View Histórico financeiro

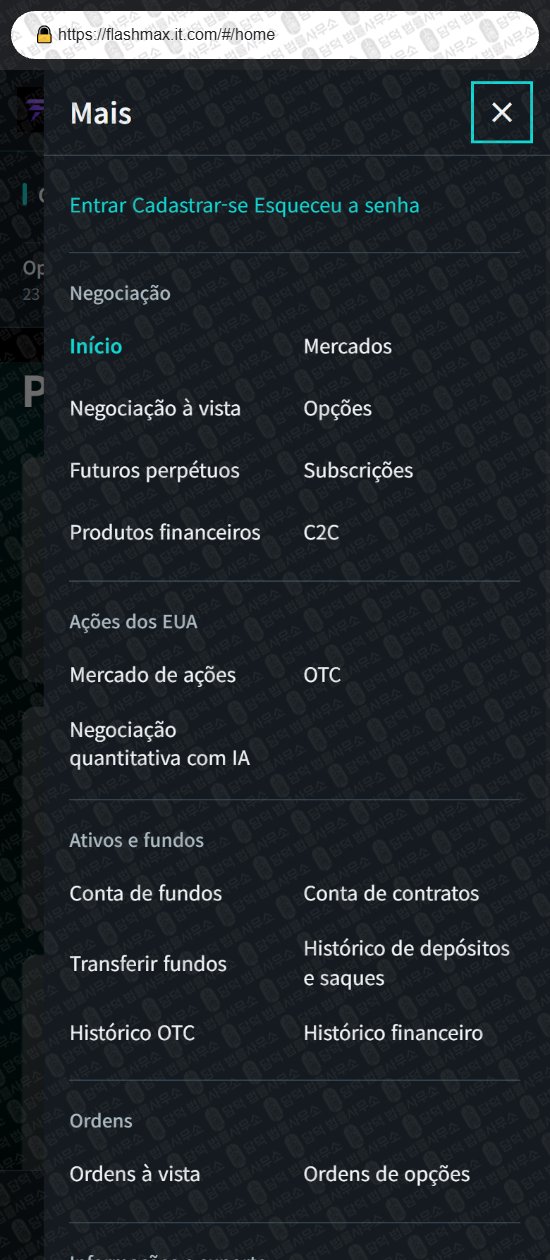point(393,1034)
